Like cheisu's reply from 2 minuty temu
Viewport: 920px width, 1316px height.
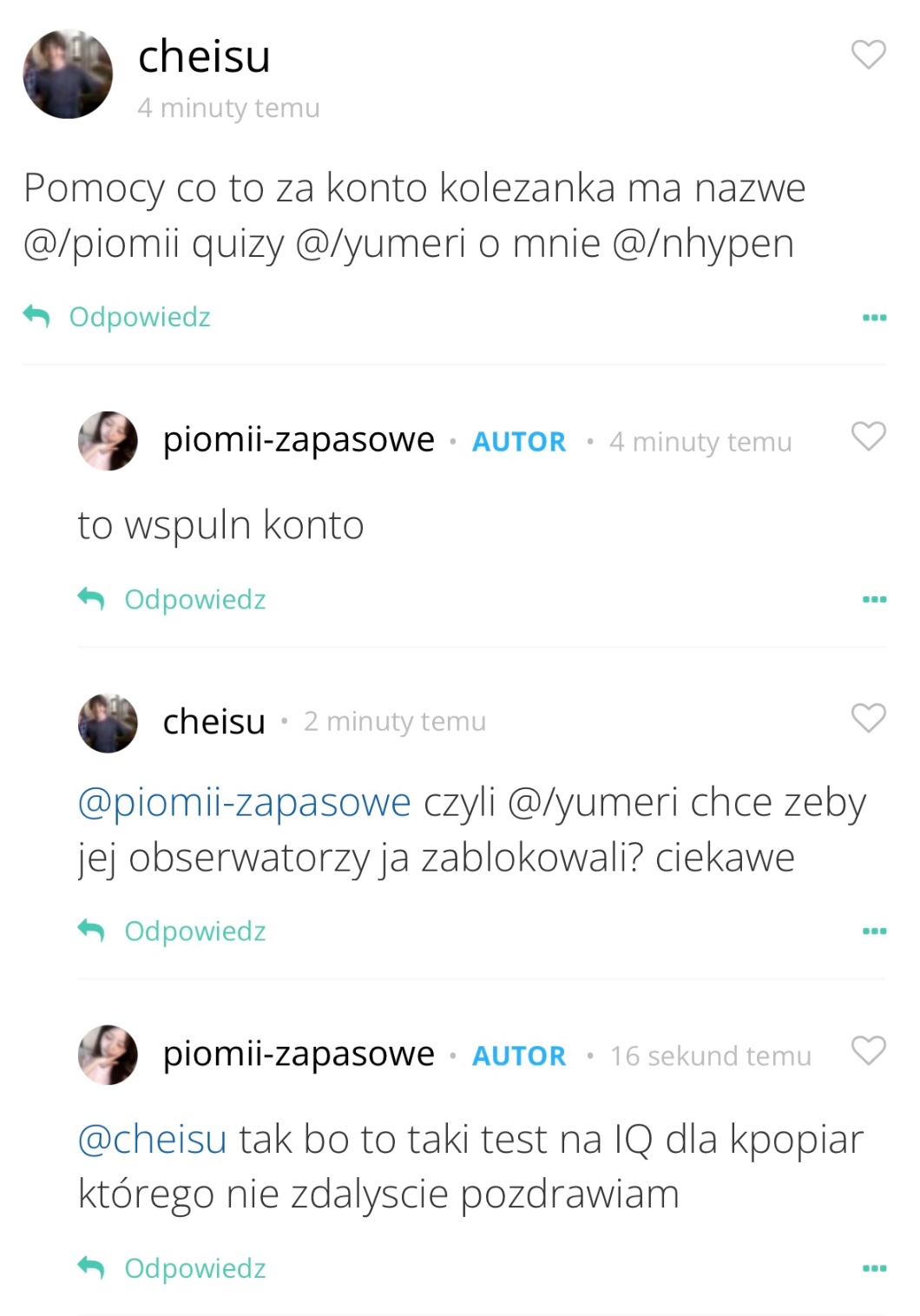[x=868, y=718]
